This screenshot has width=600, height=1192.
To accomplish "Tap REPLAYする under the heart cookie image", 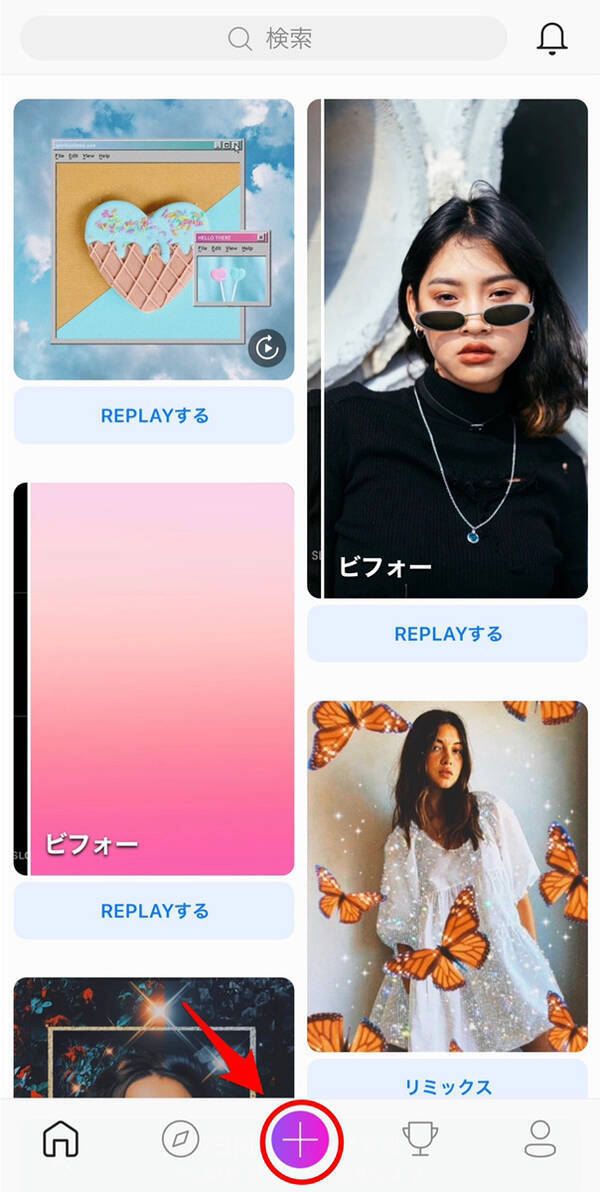I will 154,416.
